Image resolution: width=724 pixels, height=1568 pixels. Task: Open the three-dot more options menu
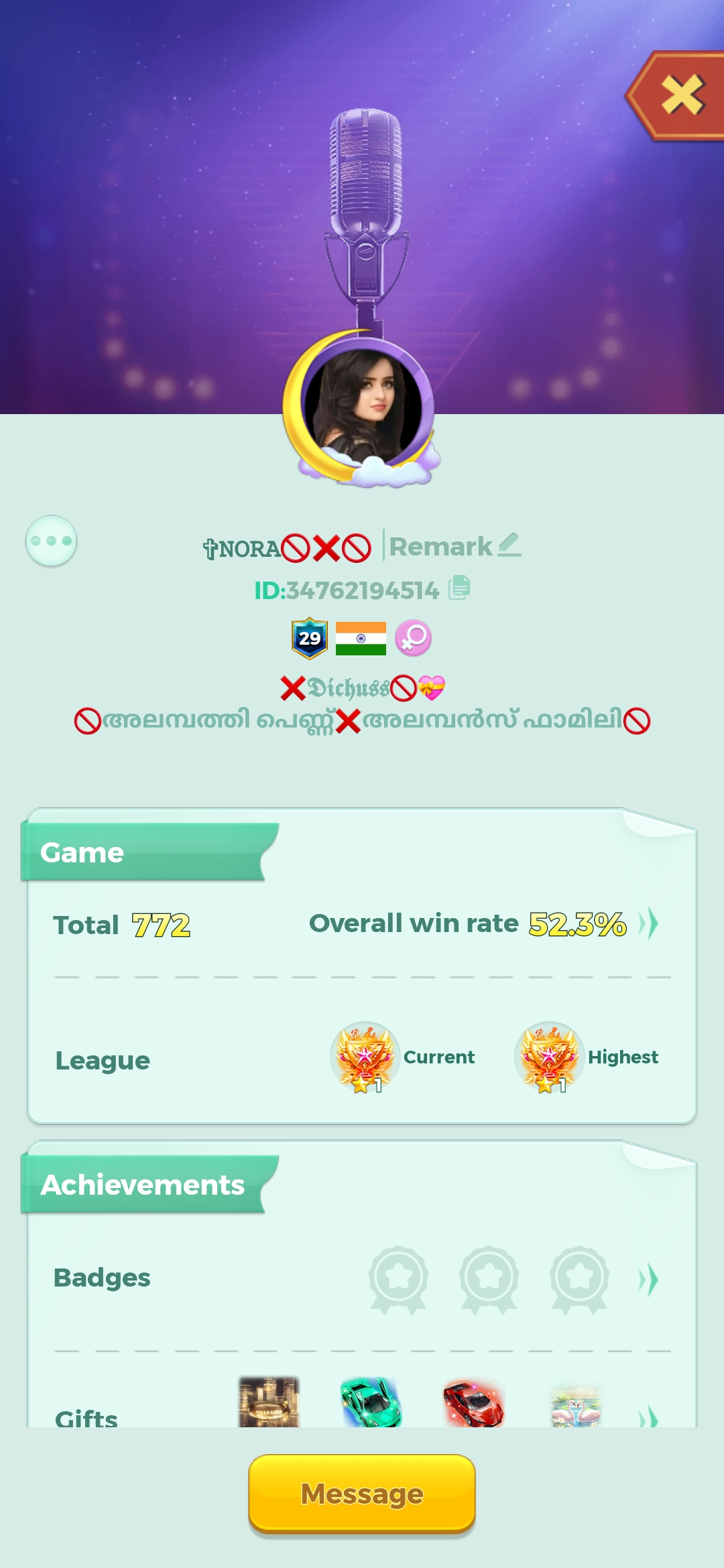click(51, 541)
